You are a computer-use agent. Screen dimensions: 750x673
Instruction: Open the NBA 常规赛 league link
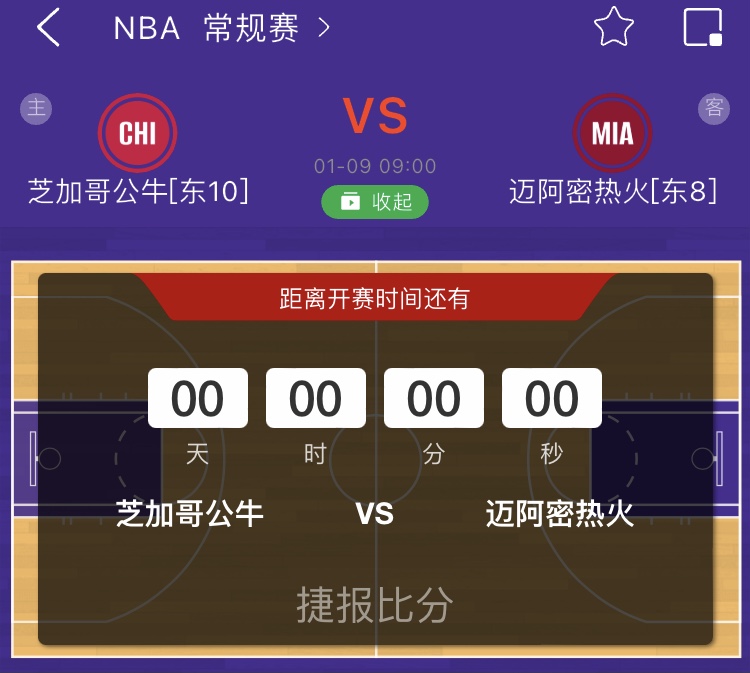(221, 29)
